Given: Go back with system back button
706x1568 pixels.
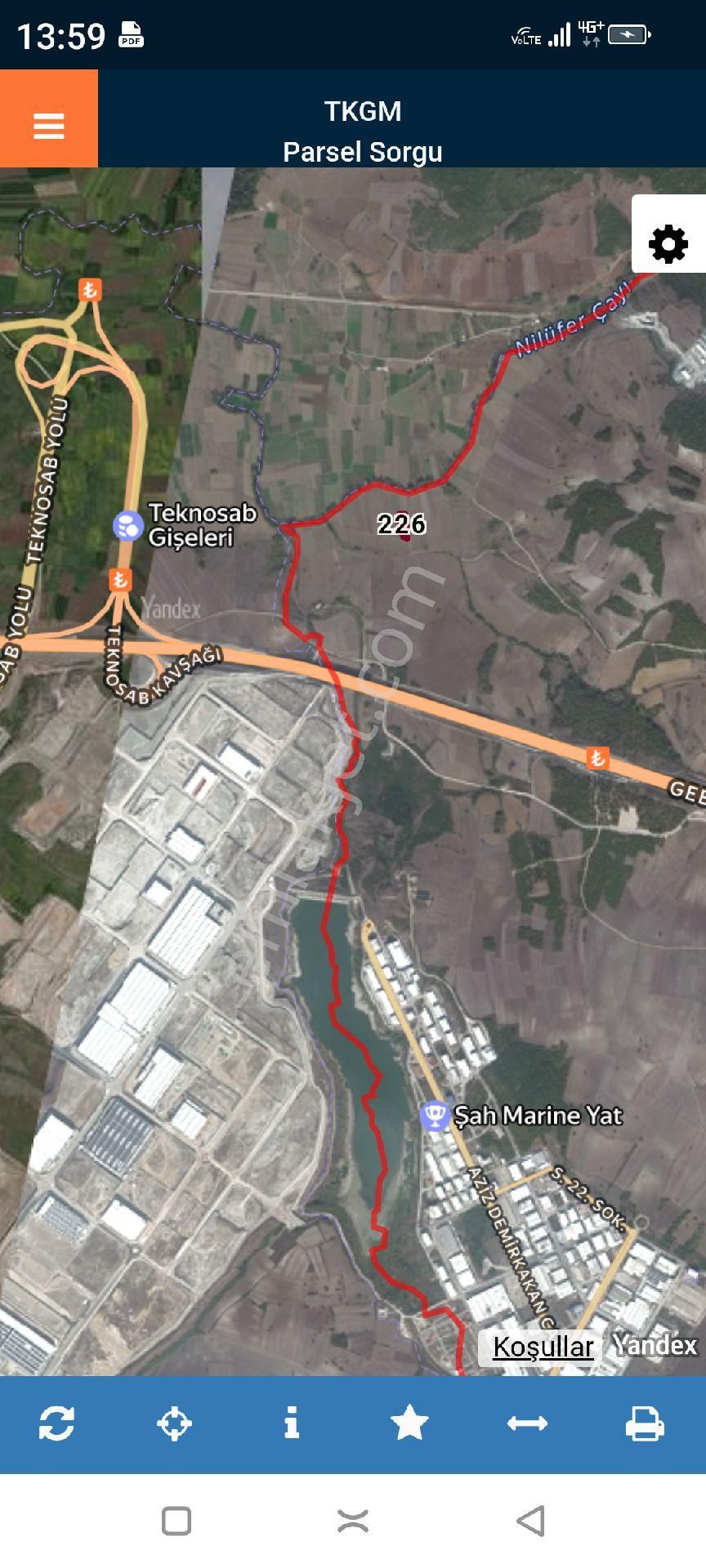Looking at the screenshot, I should [531, 1521].
